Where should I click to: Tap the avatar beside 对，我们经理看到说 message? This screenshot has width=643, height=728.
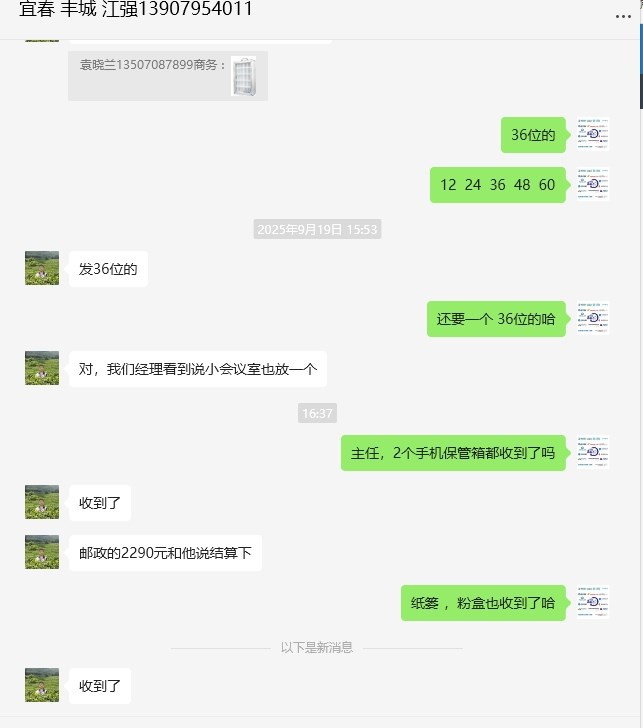pos(42,368)
